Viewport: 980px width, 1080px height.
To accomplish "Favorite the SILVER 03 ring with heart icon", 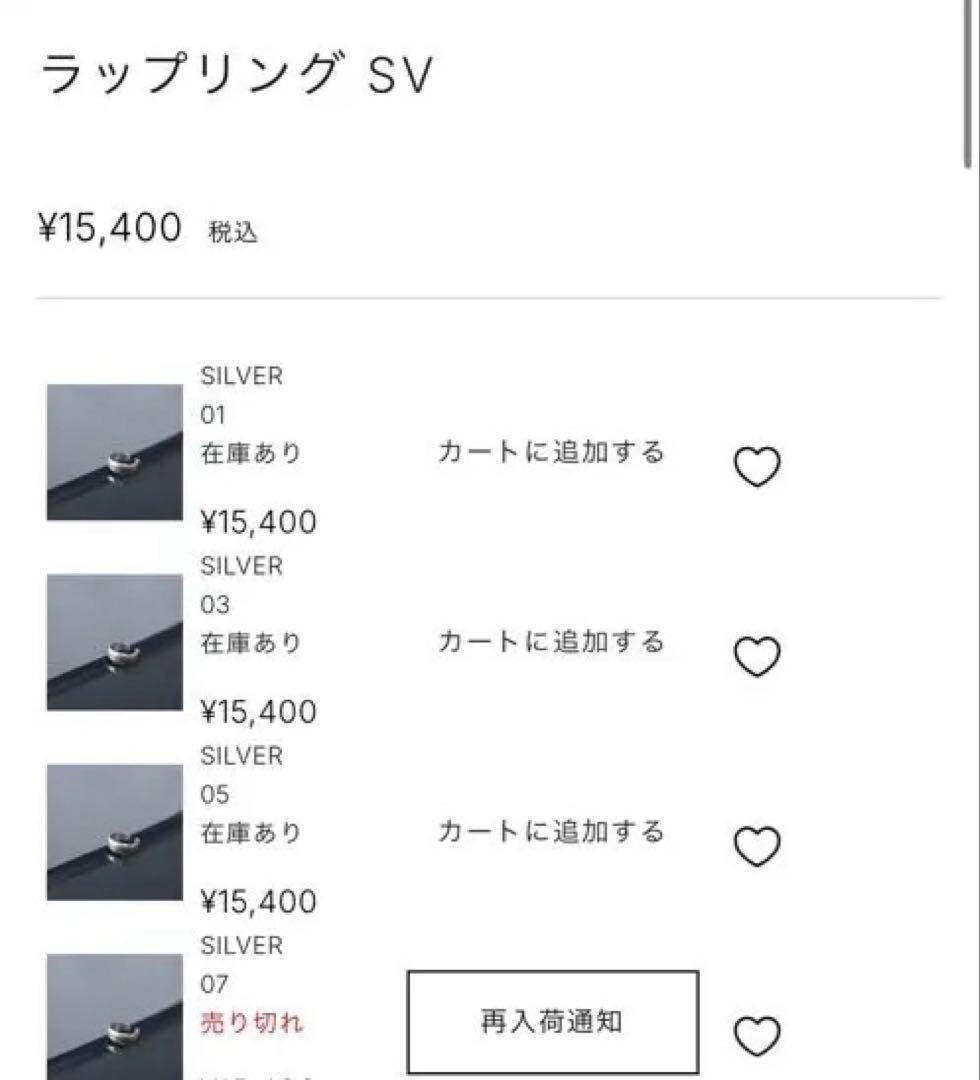I will coord(758,655).
